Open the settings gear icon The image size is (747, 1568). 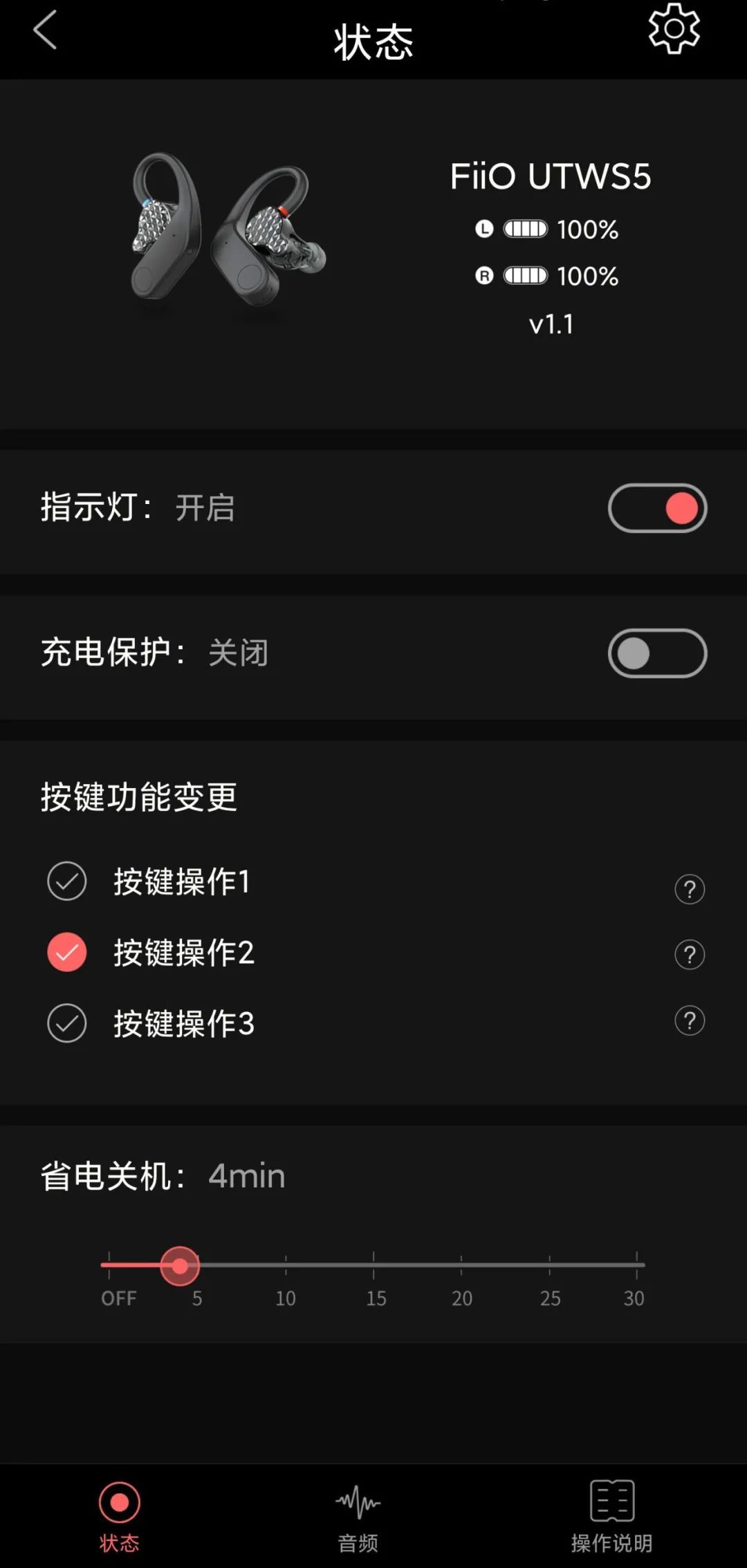click(x=674, y=29)
